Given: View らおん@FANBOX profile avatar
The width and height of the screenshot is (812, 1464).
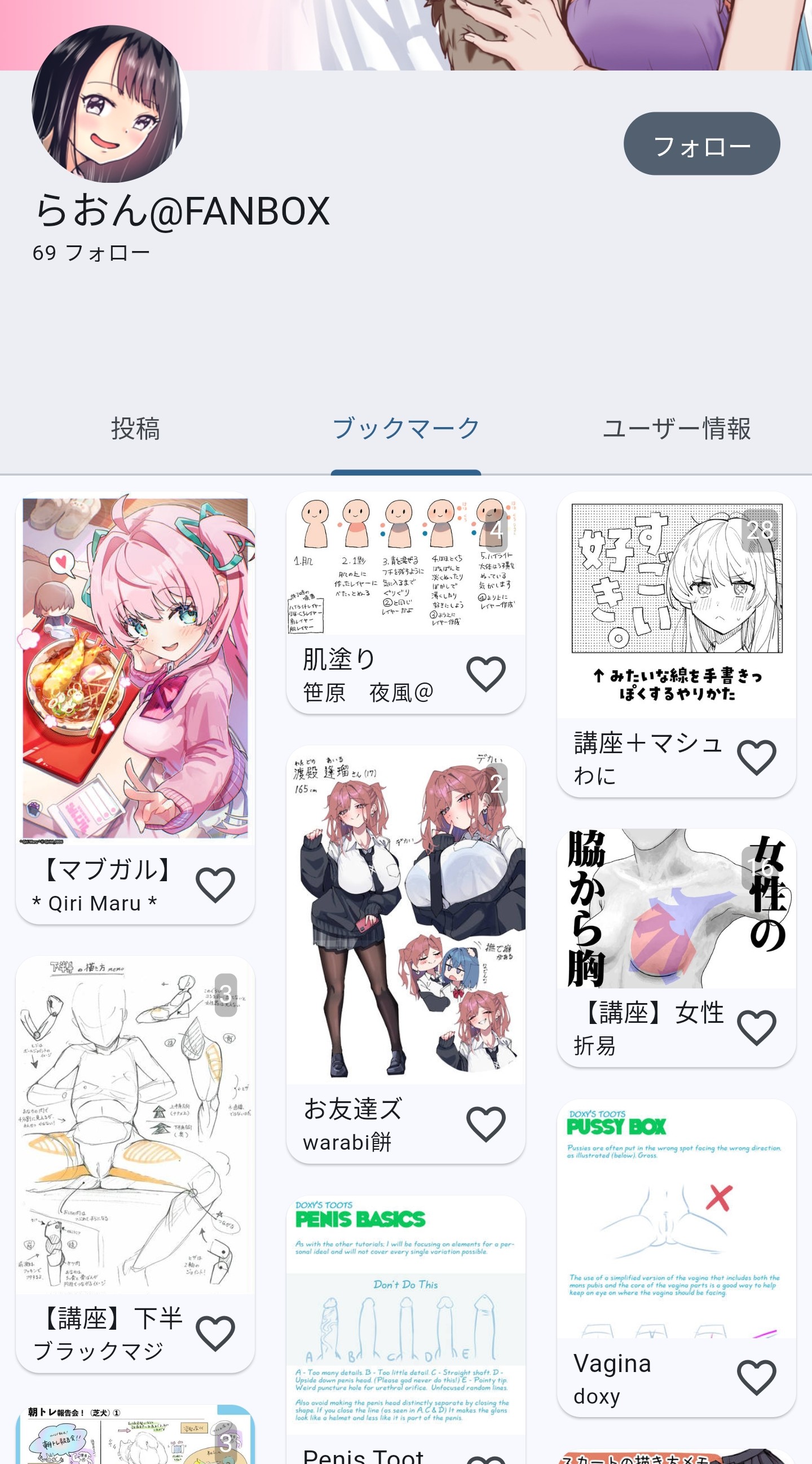Looking at the screenshot, I should pyautogui.click(x=110, y=104).
